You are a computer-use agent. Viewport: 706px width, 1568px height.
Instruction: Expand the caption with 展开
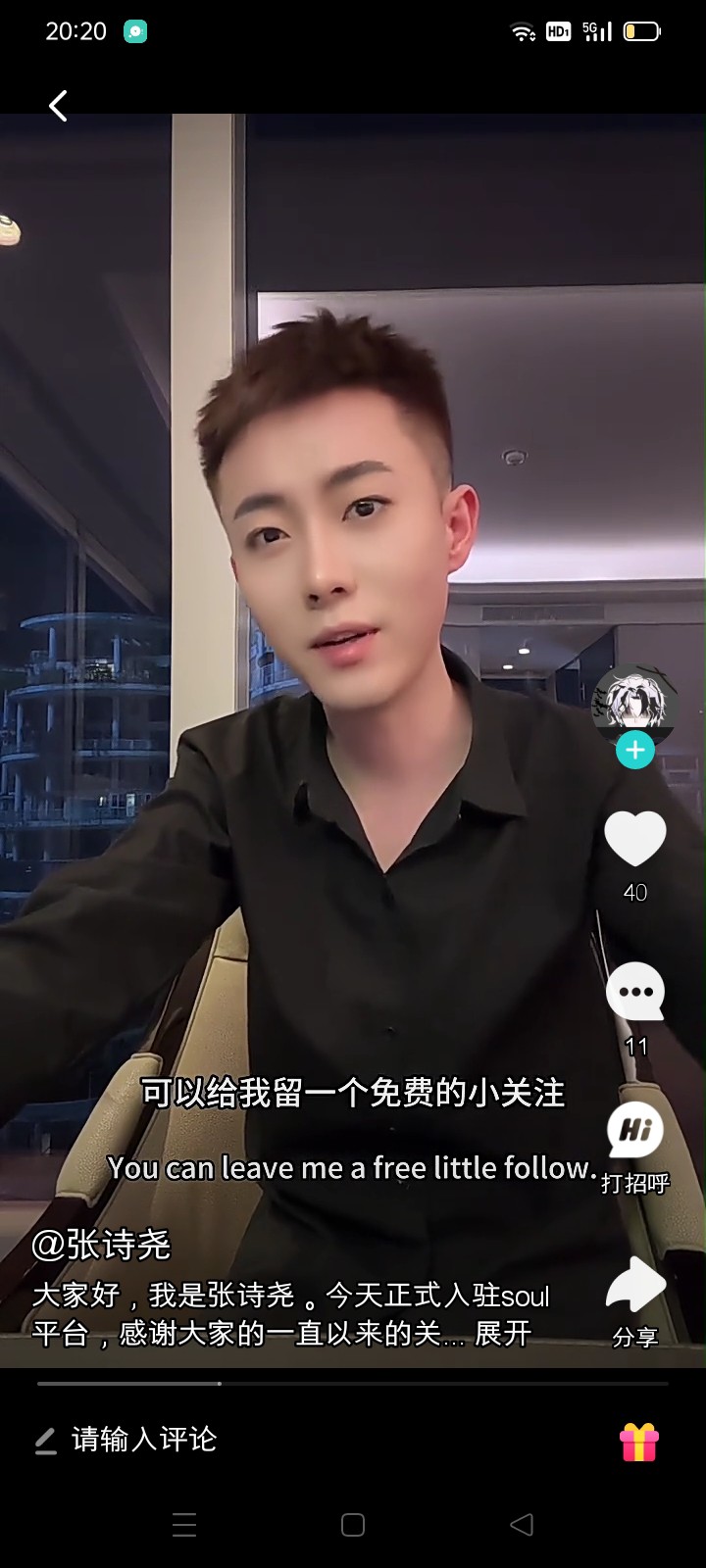[503, 1333]
